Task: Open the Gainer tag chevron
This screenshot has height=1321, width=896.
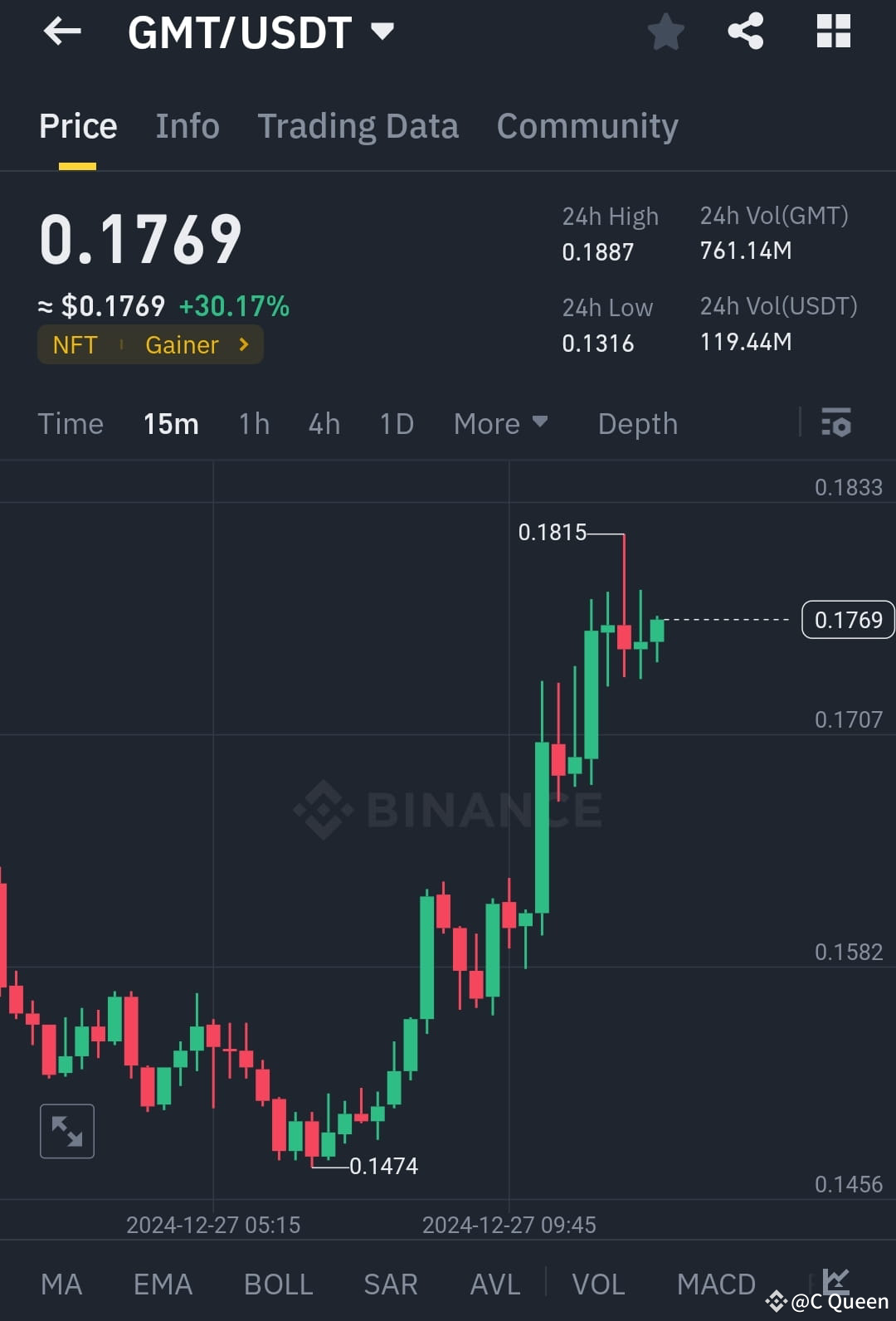Action: [x=241, y=344]
